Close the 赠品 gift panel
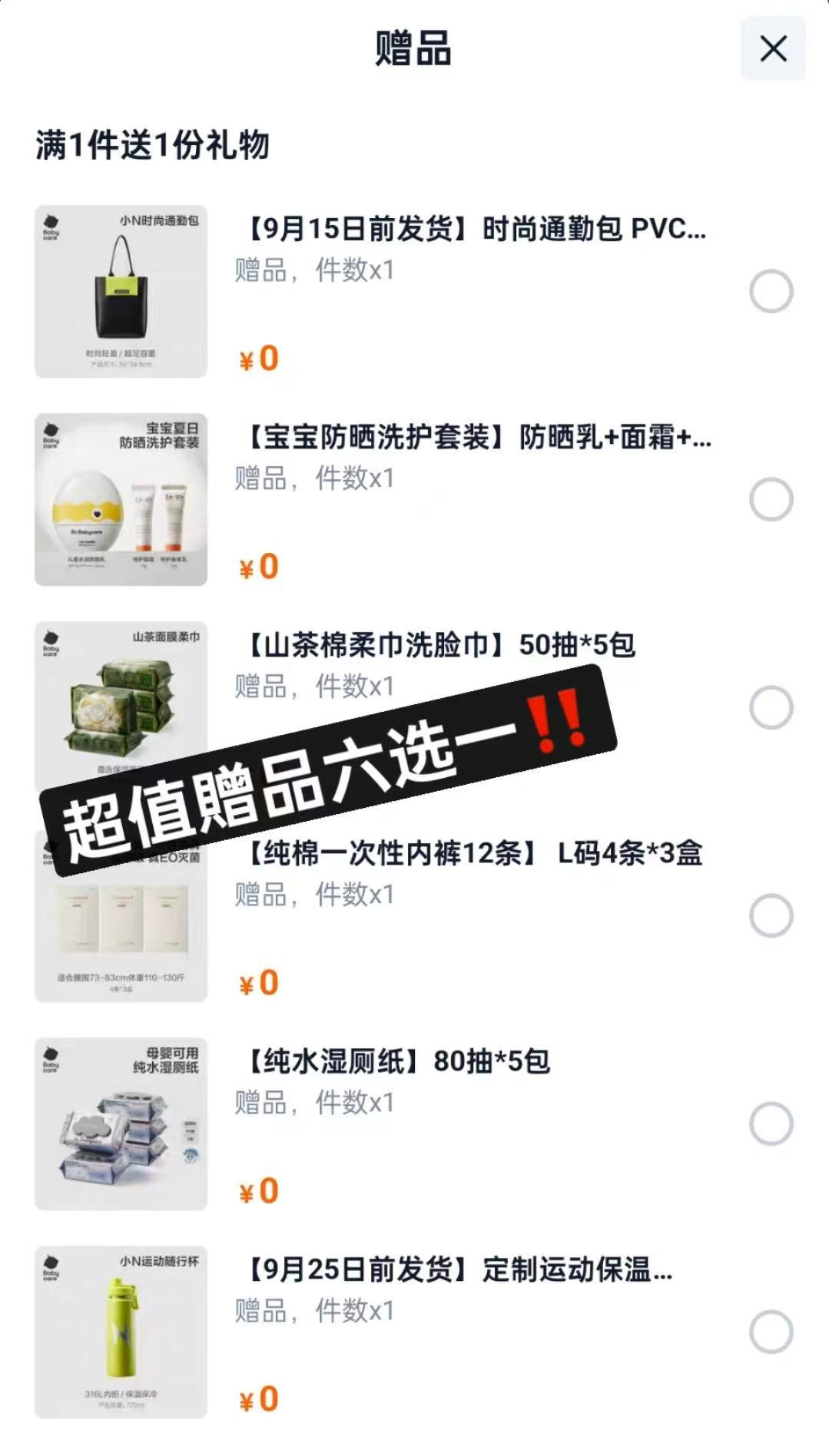Viewport: 829px width, 1456px height. (x=773, y=48)
